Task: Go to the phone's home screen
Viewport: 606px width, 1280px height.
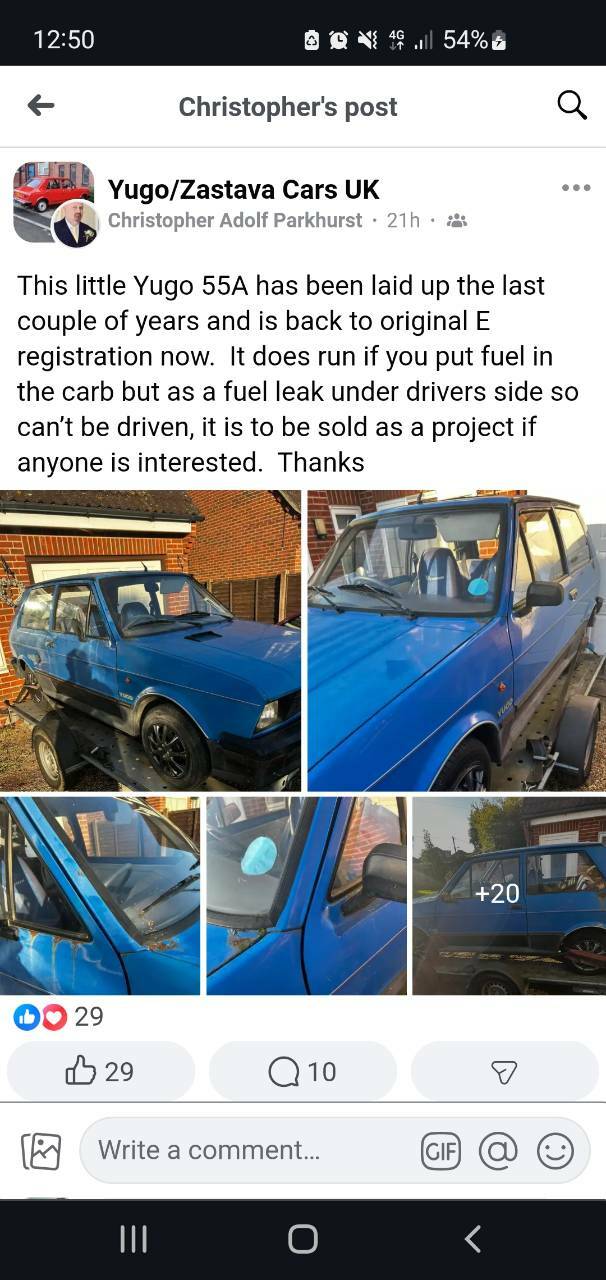Action: 303,1239
